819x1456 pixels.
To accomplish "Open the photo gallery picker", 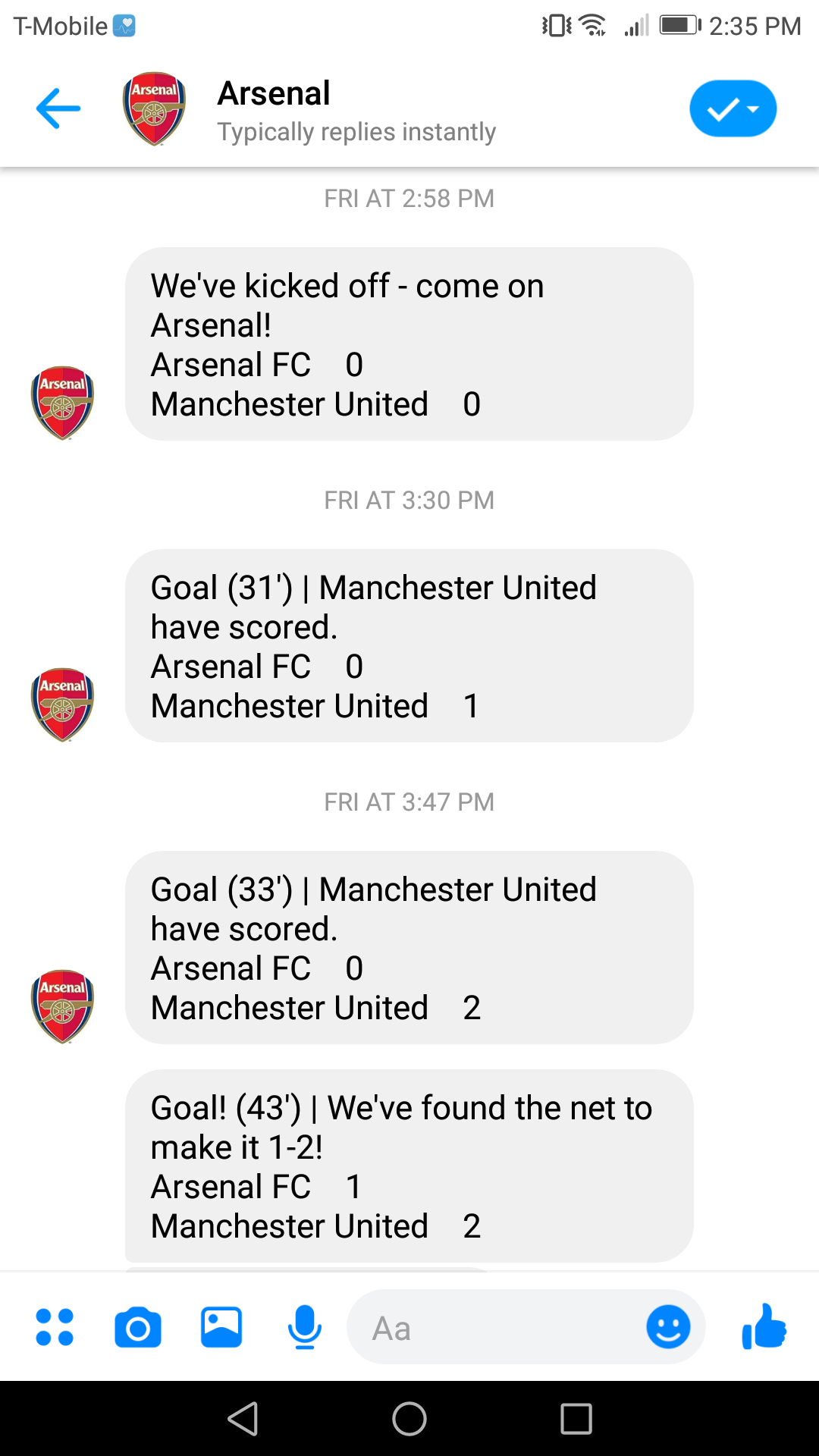I will point(221,1327).
